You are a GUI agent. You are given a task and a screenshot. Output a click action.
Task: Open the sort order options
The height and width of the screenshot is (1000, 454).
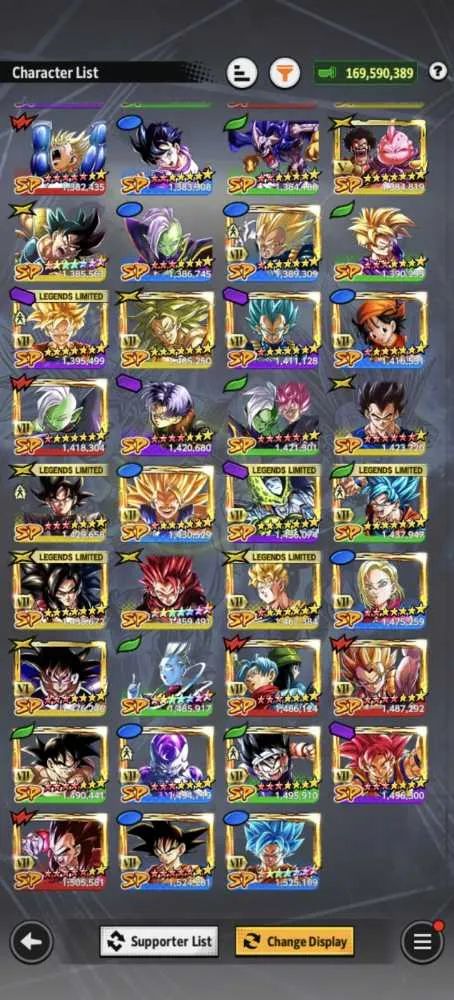pyautogui.click(x=242, y=73)
